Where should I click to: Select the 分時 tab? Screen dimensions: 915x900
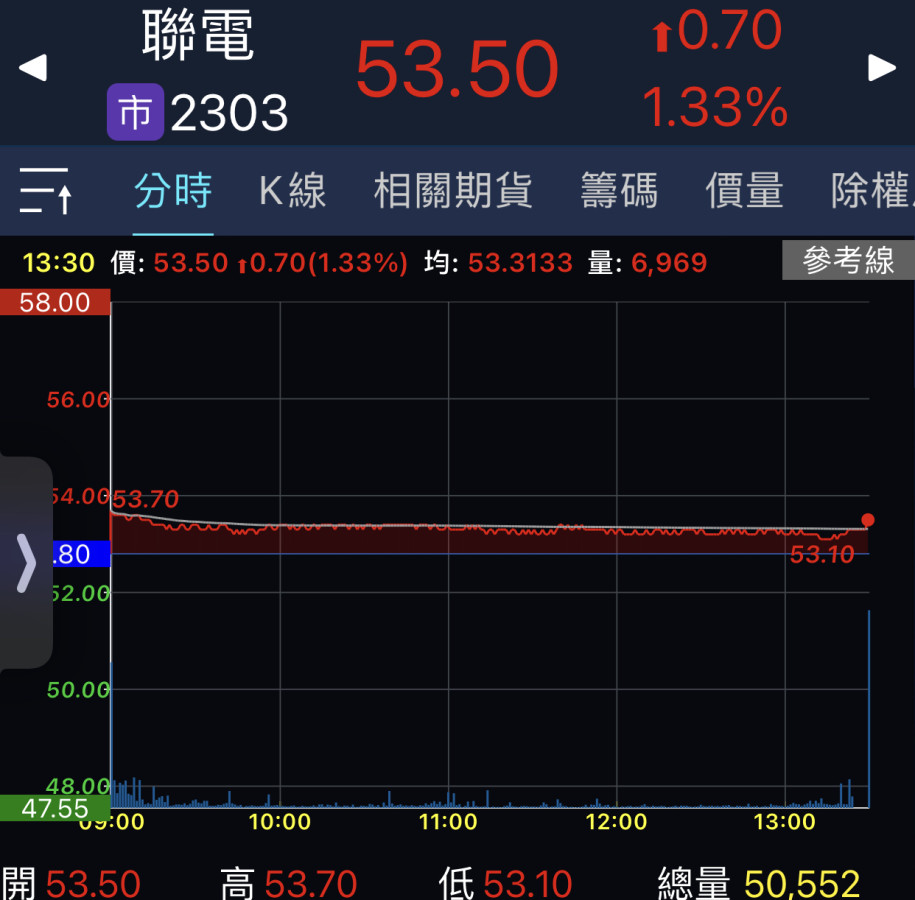[173, 190]
